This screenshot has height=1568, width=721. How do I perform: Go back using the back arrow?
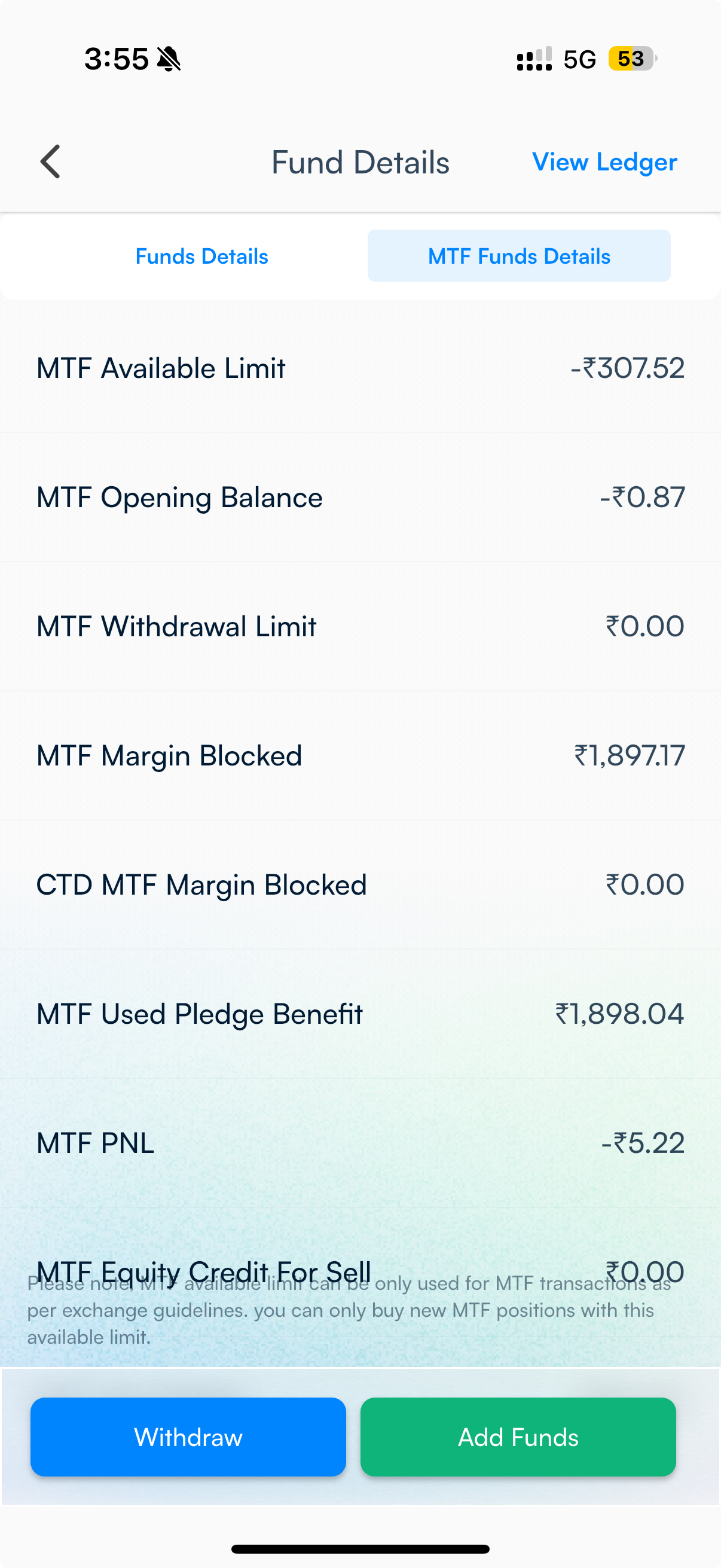pyautogui.click(x=50, y=162)
